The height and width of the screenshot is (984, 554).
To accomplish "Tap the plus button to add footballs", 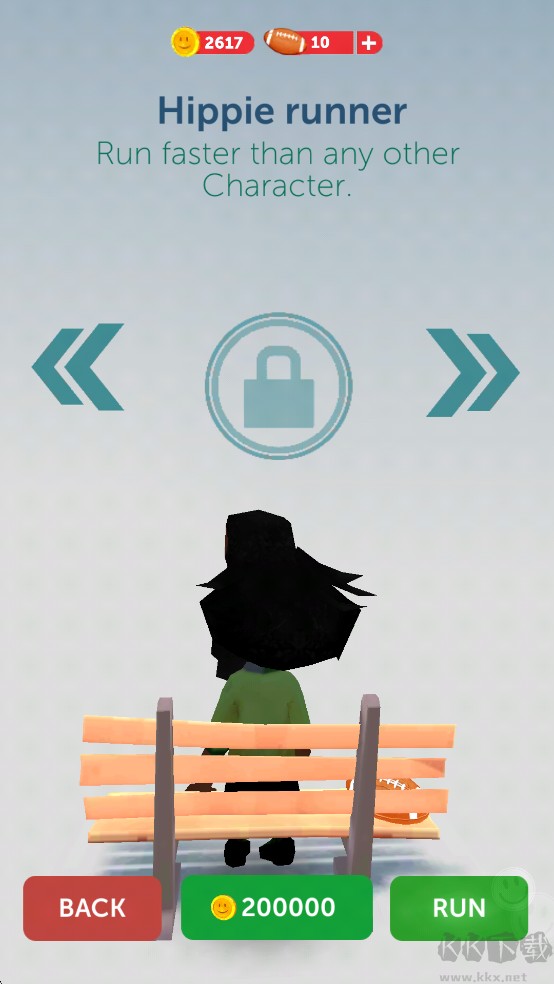I will pos(370,43).
